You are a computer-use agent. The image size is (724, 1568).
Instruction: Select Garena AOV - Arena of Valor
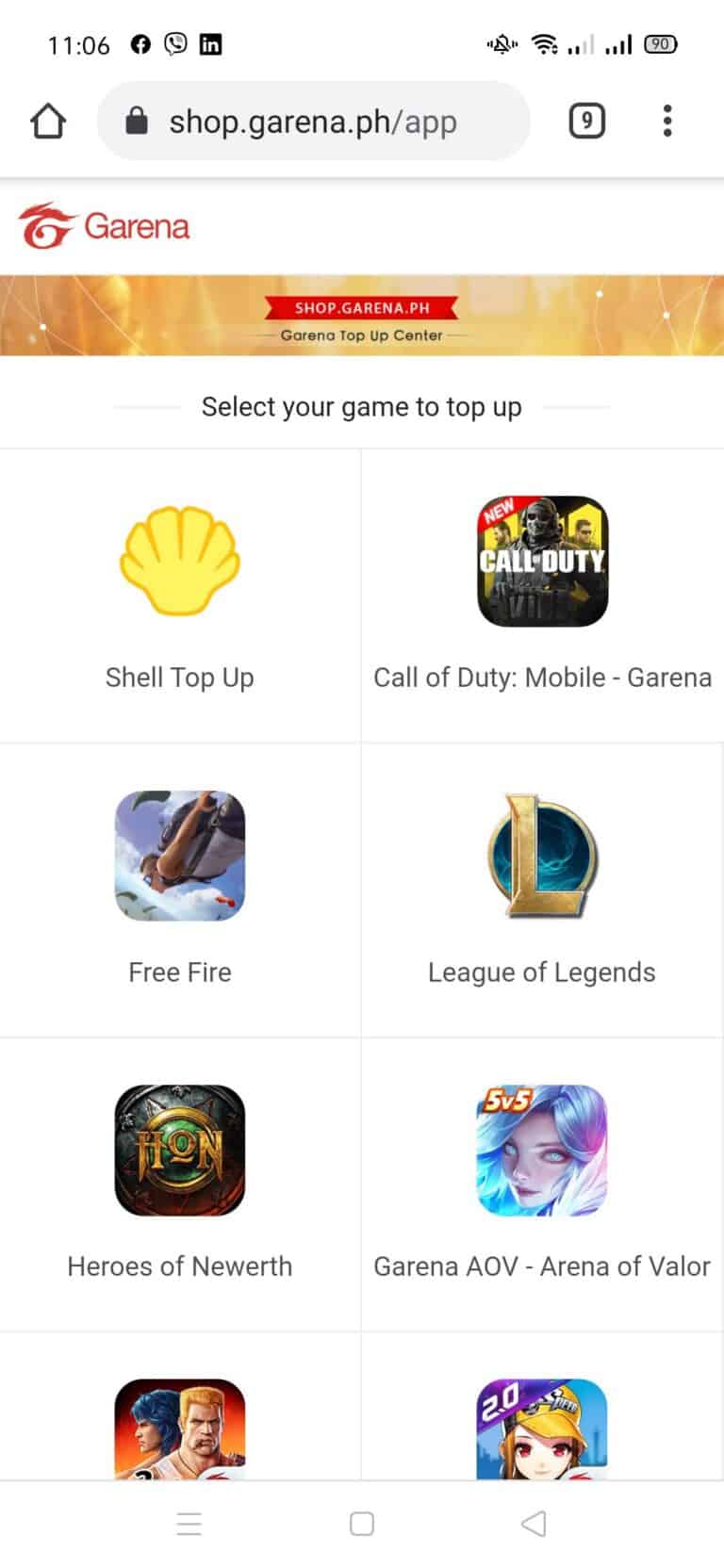[x=541, y=1151]
